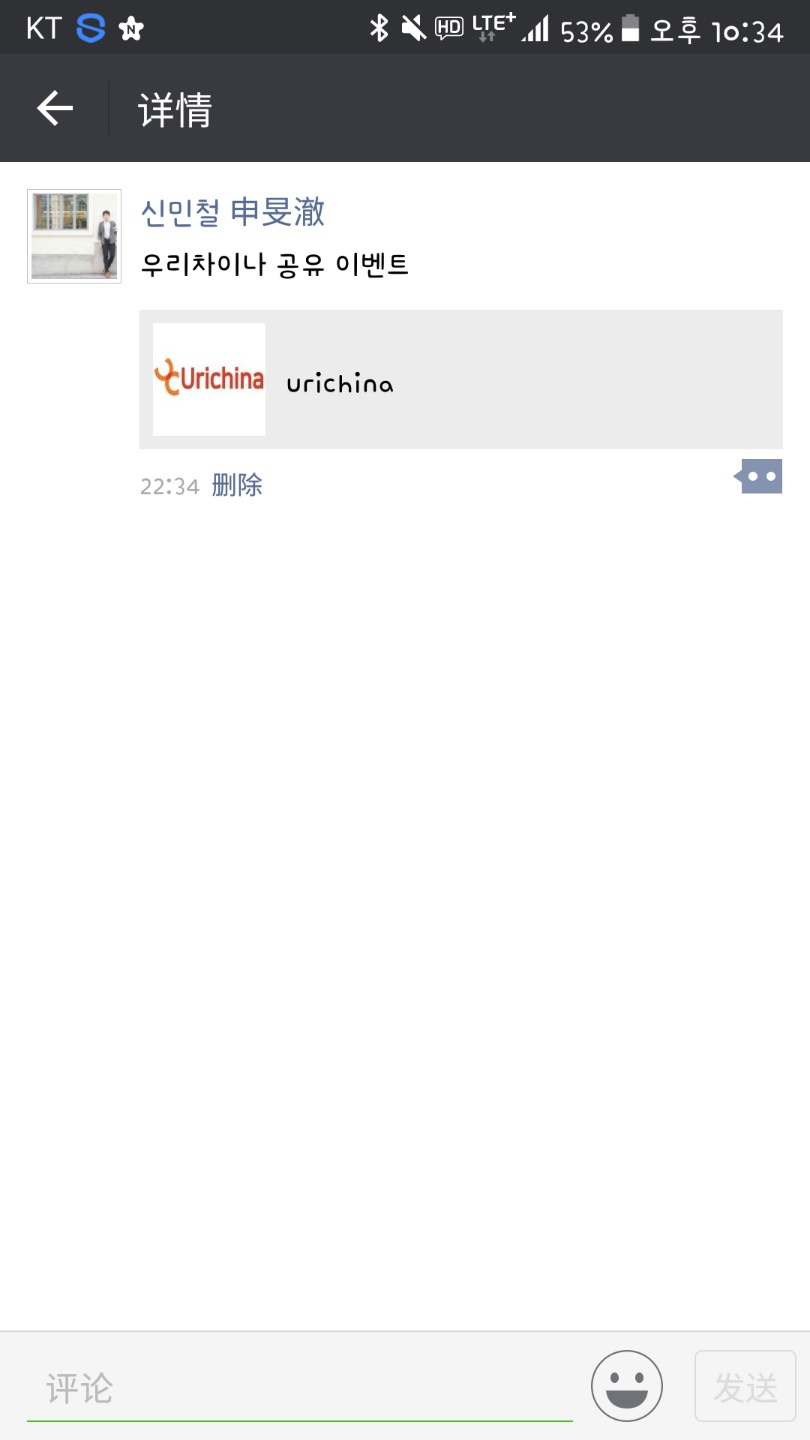This screenshot has height=1440, width=810.
Task: Open the 신민철 申旻澈 profile name link
Action: (x=233, y=212)
